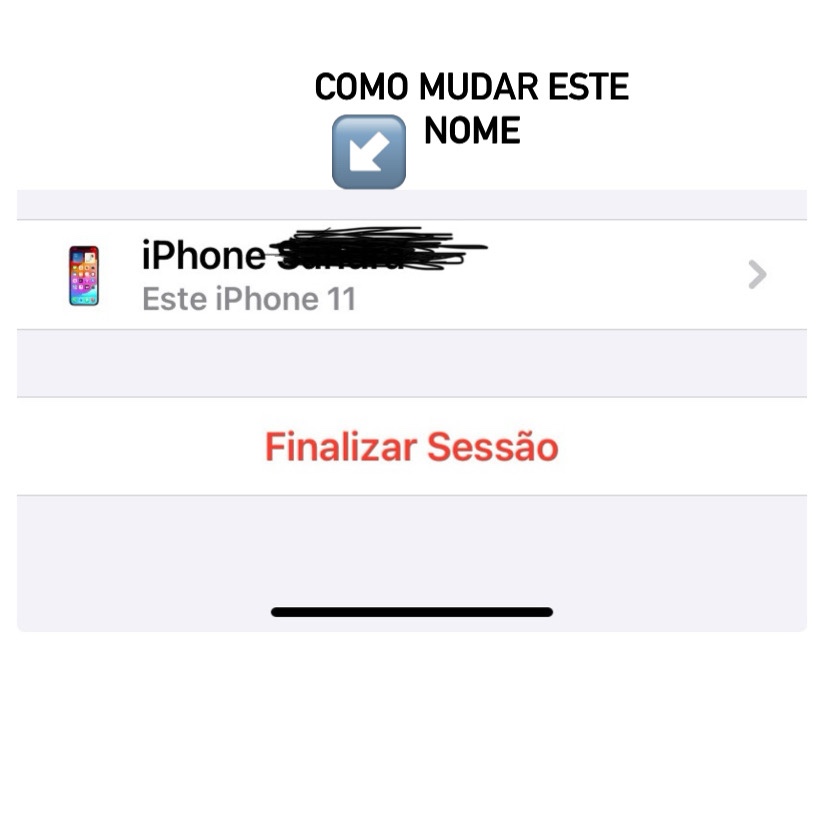Tap Finalizar Sessão to sign out
828x828 pixels.
point(411,446)
